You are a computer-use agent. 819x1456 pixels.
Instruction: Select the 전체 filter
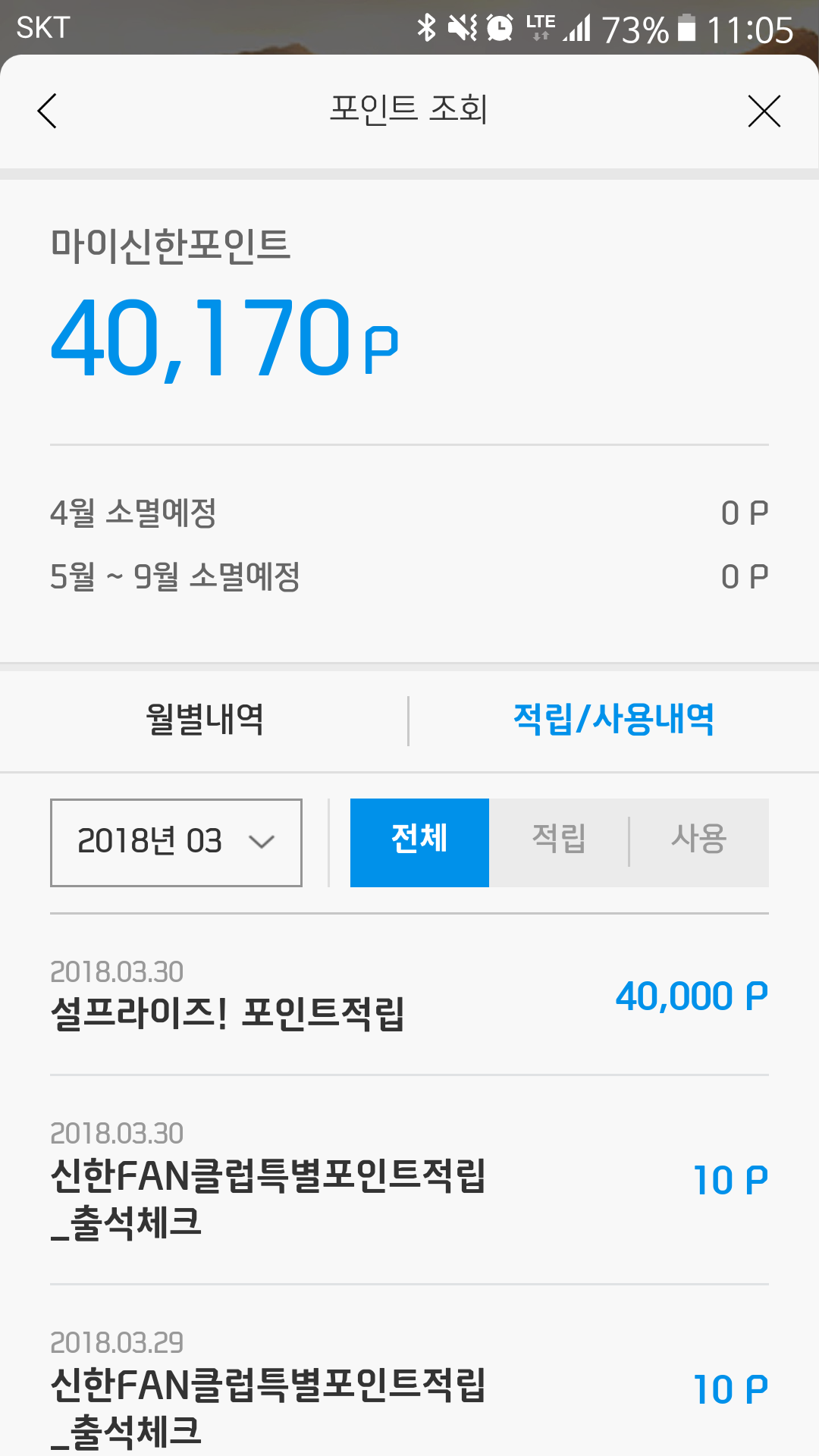419,842
